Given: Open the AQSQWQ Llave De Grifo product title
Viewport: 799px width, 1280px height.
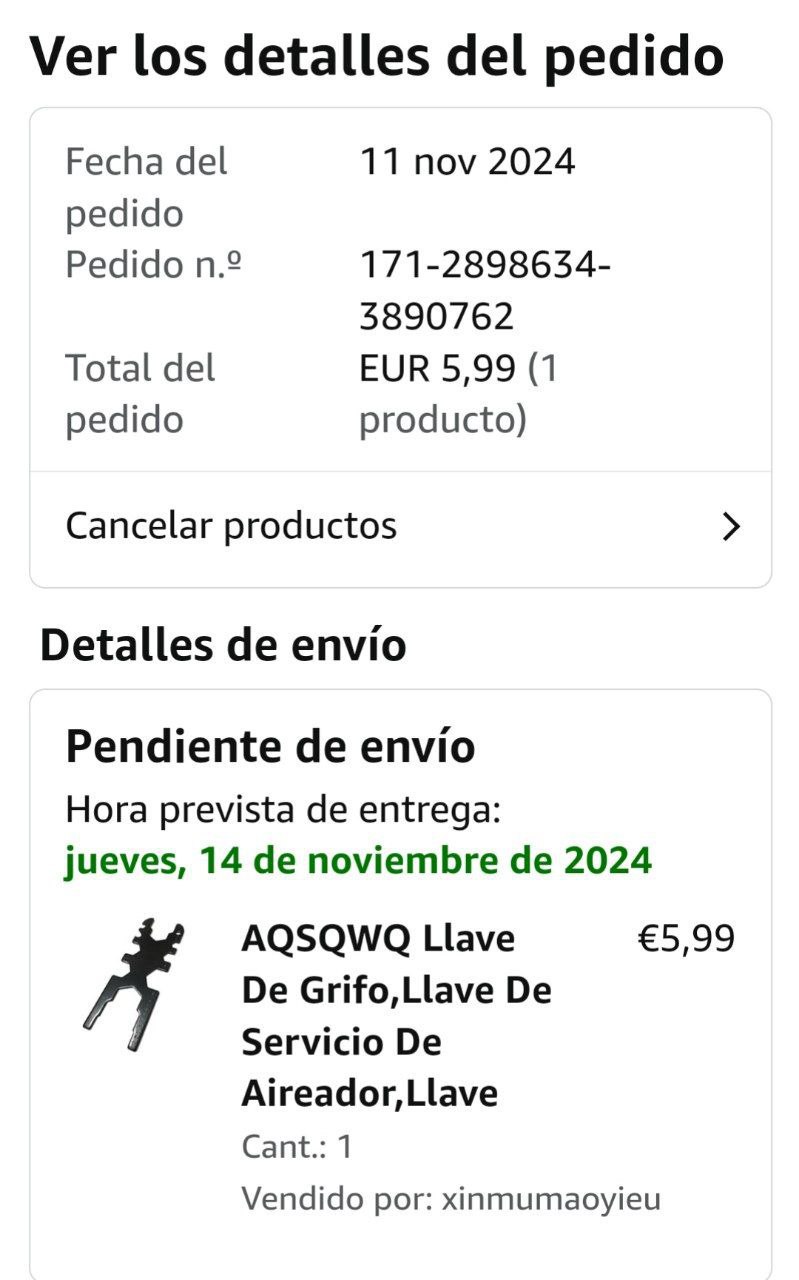Looking at the screenshot, I should point(396,1015).
